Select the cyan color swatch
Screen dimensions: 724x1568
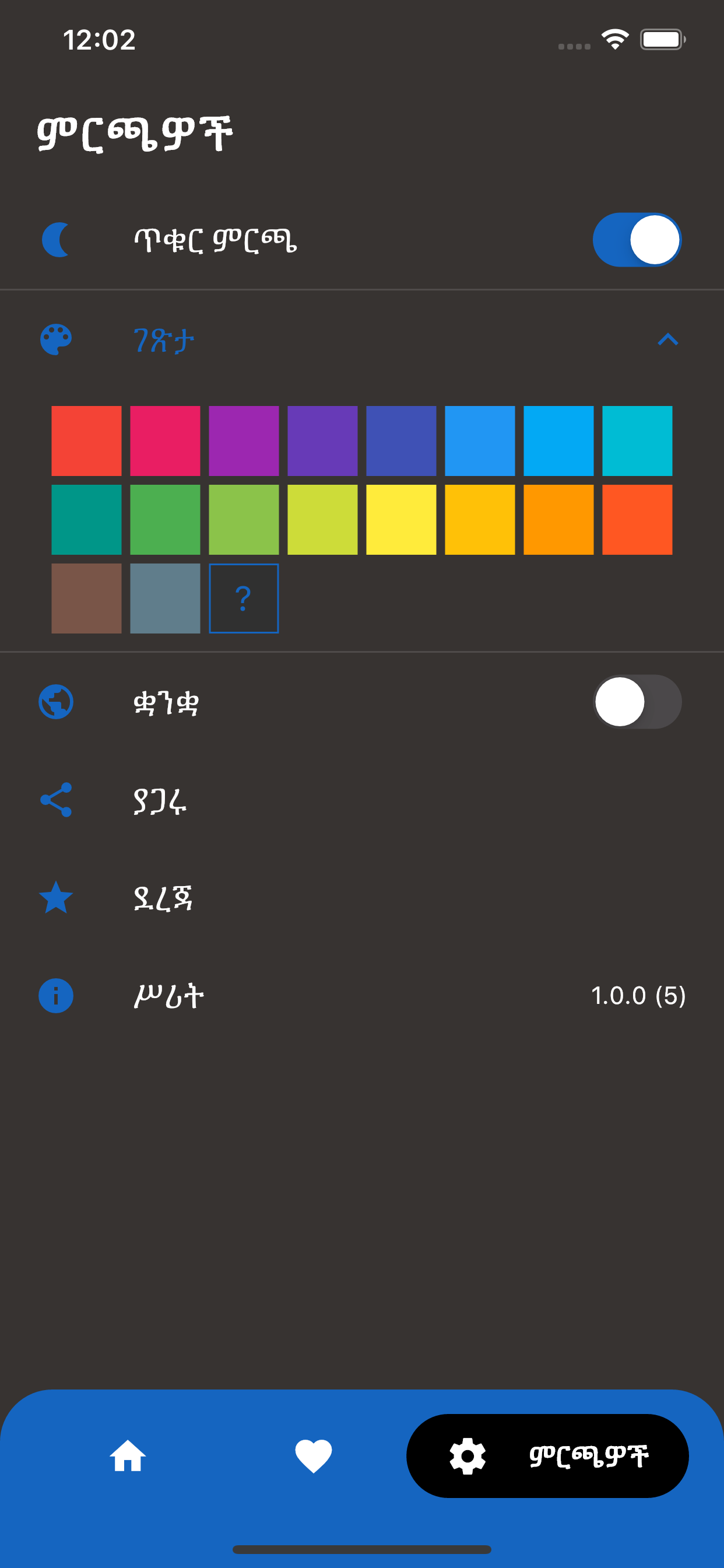[637, 440]
